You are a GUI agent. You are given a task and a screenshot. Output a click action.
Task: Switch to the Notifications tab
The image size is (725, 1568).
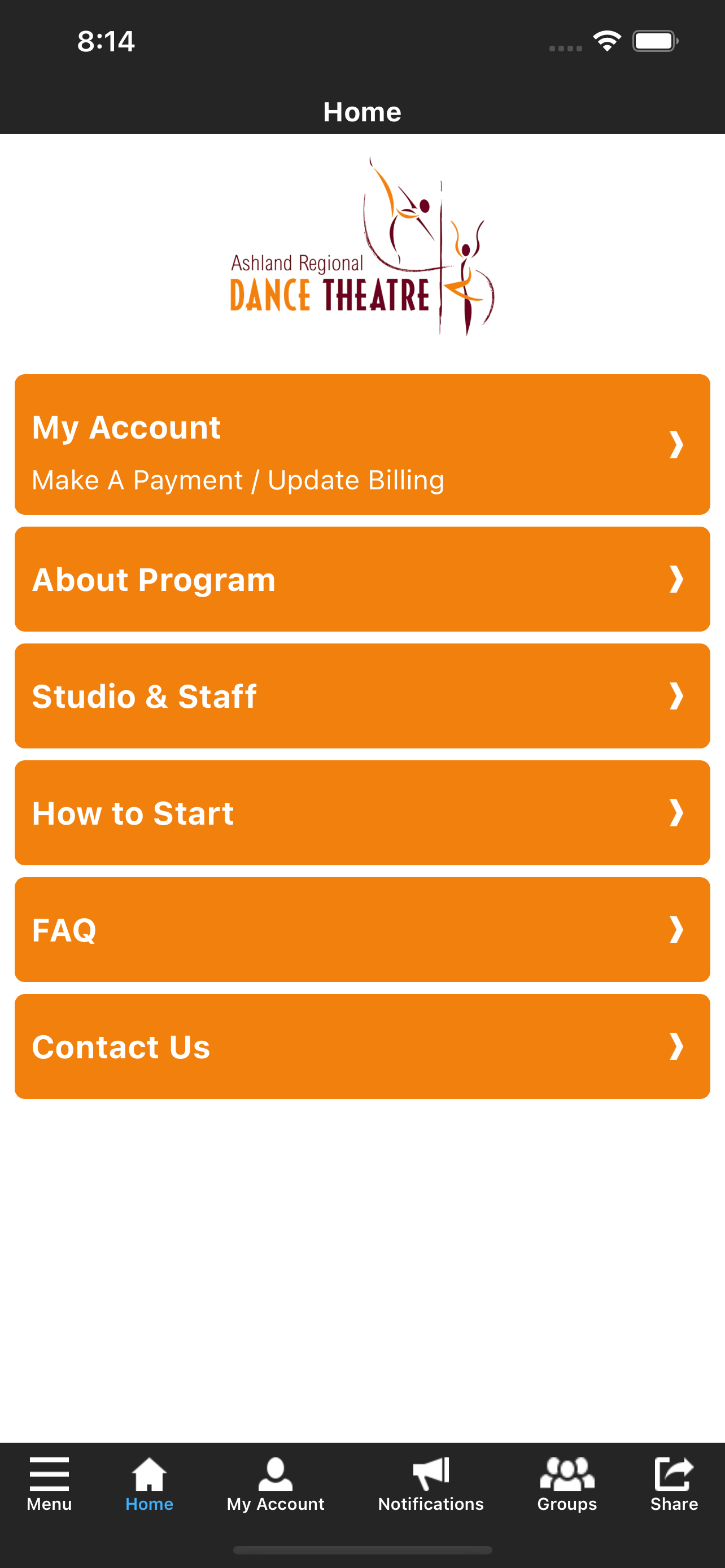[431, 1484]
